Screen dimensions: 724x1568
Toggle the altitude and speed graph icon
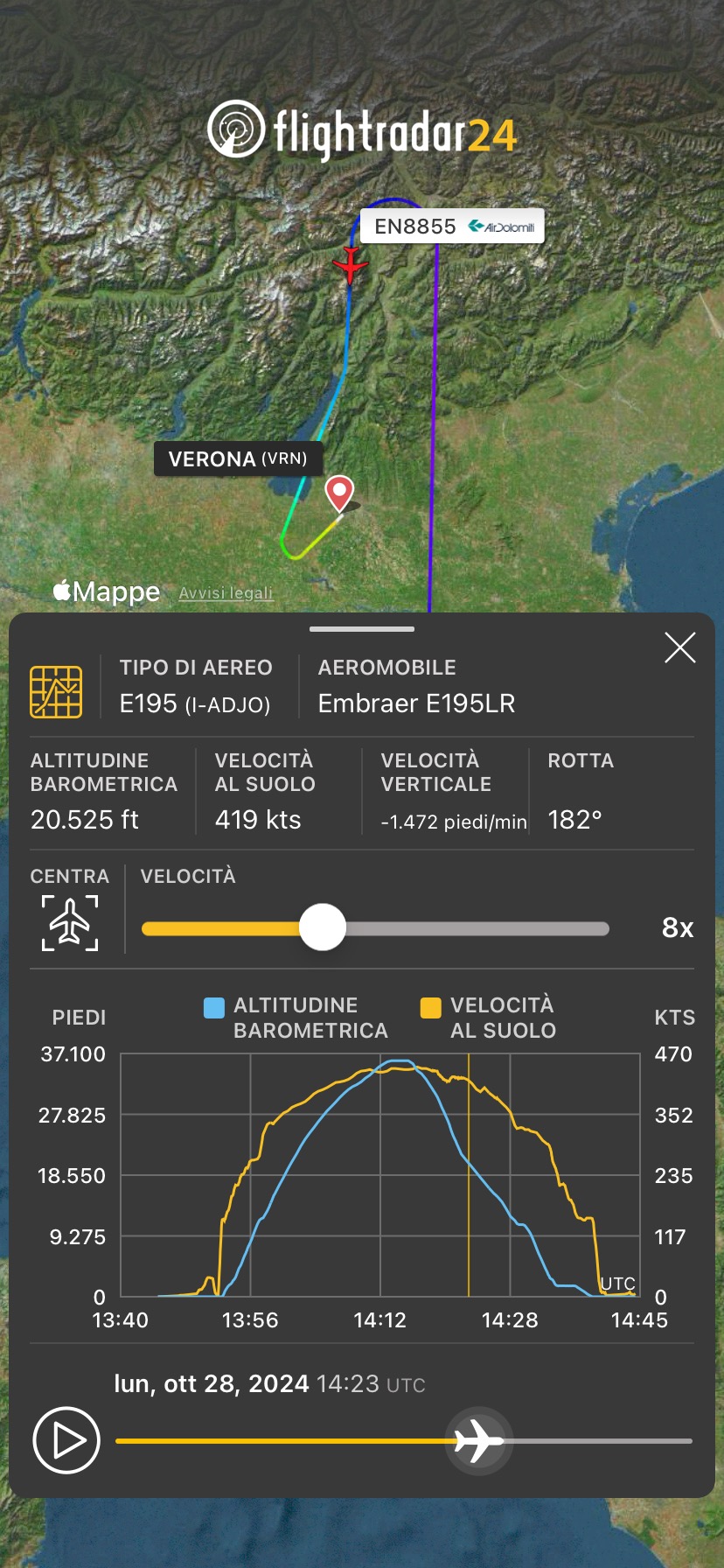[56, 691]
